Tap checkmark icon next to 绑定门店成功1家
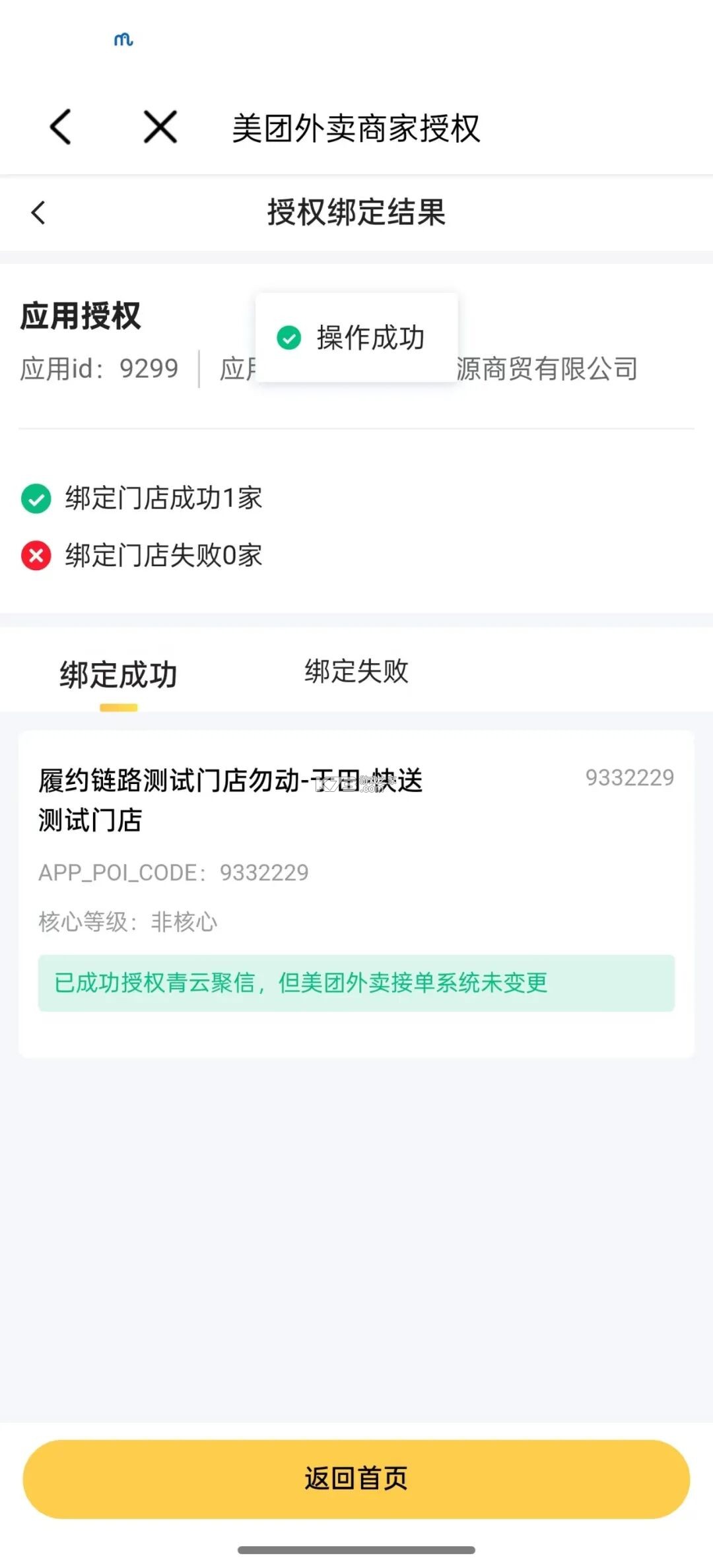 pyautogui.click(x=36, y=500)
